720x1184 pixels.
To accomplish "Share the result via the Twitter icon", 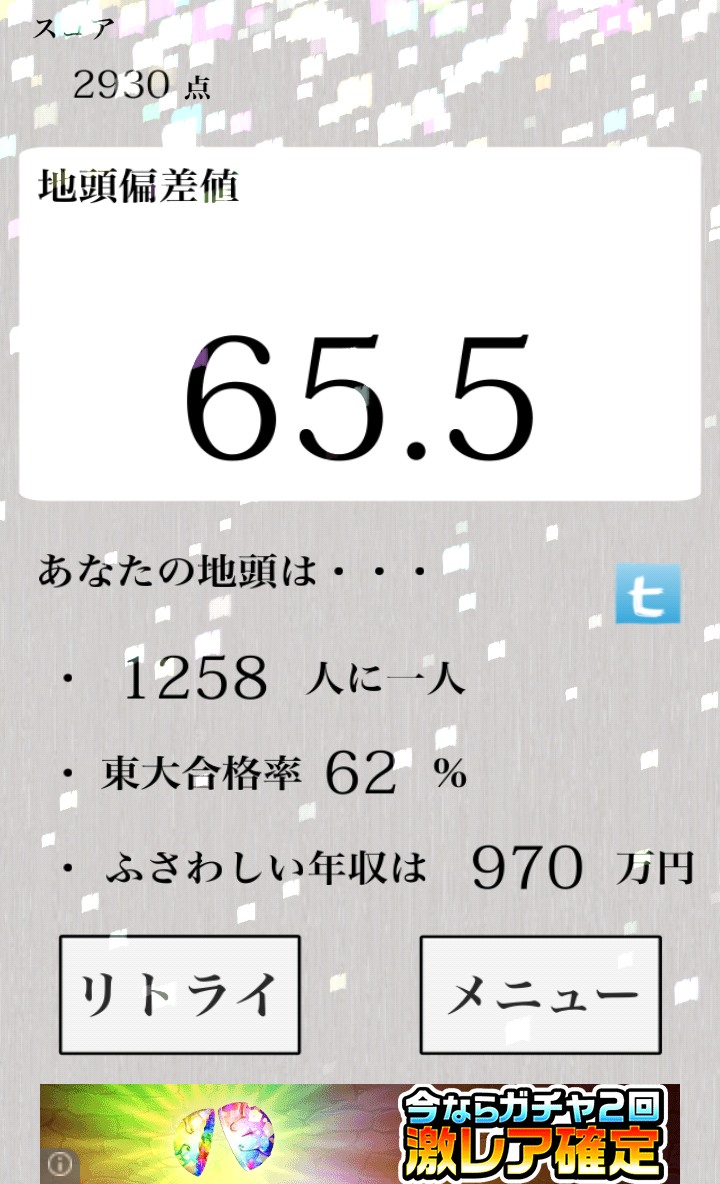I will point(648,594).
